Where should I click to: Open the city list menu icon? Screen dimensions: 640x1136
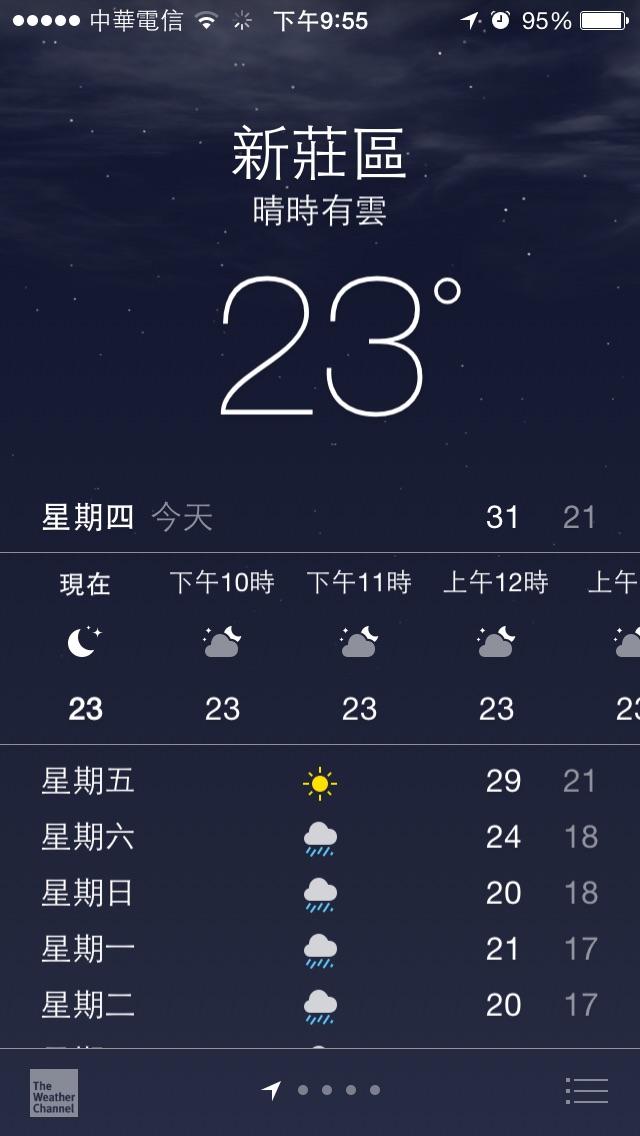[x=586, y=1090]
